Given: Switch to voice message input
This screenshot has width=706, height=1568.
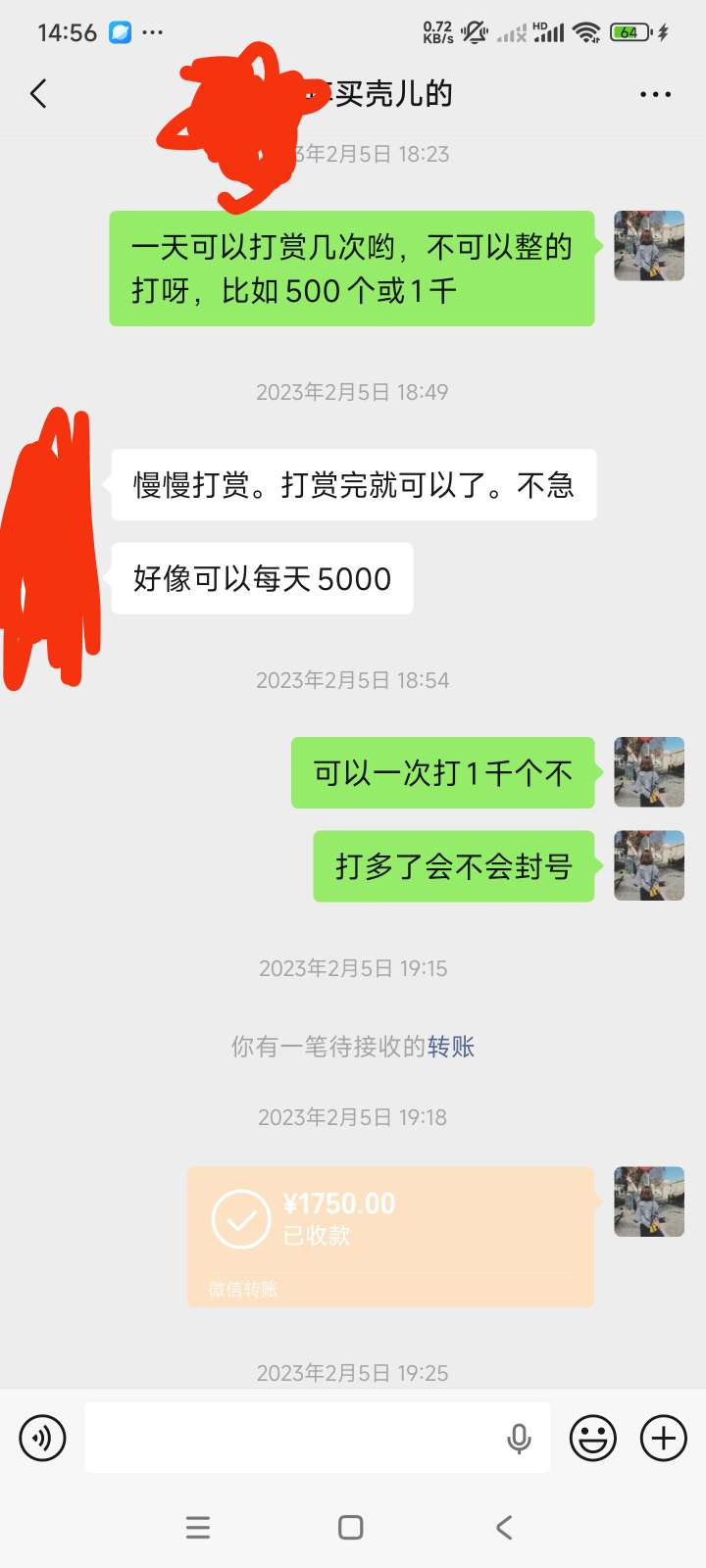Looking at the screenshot, I should (42, 1438).
